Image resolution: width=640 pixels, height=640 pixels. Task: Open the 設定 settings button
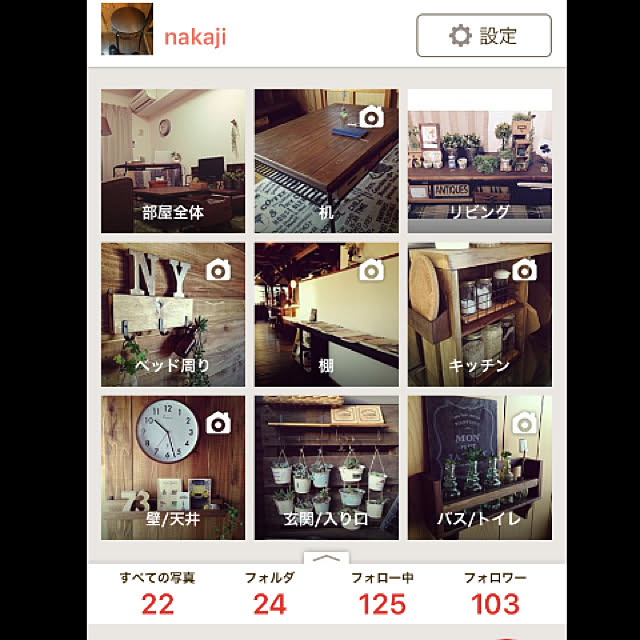pos(484,36)
